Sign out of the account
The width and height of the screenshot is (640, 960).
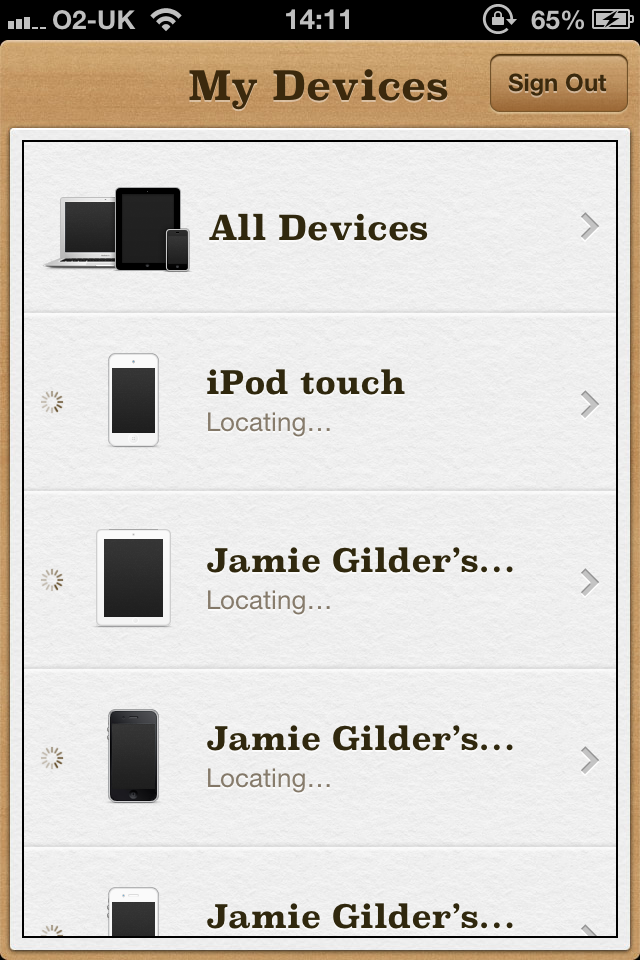559,83
